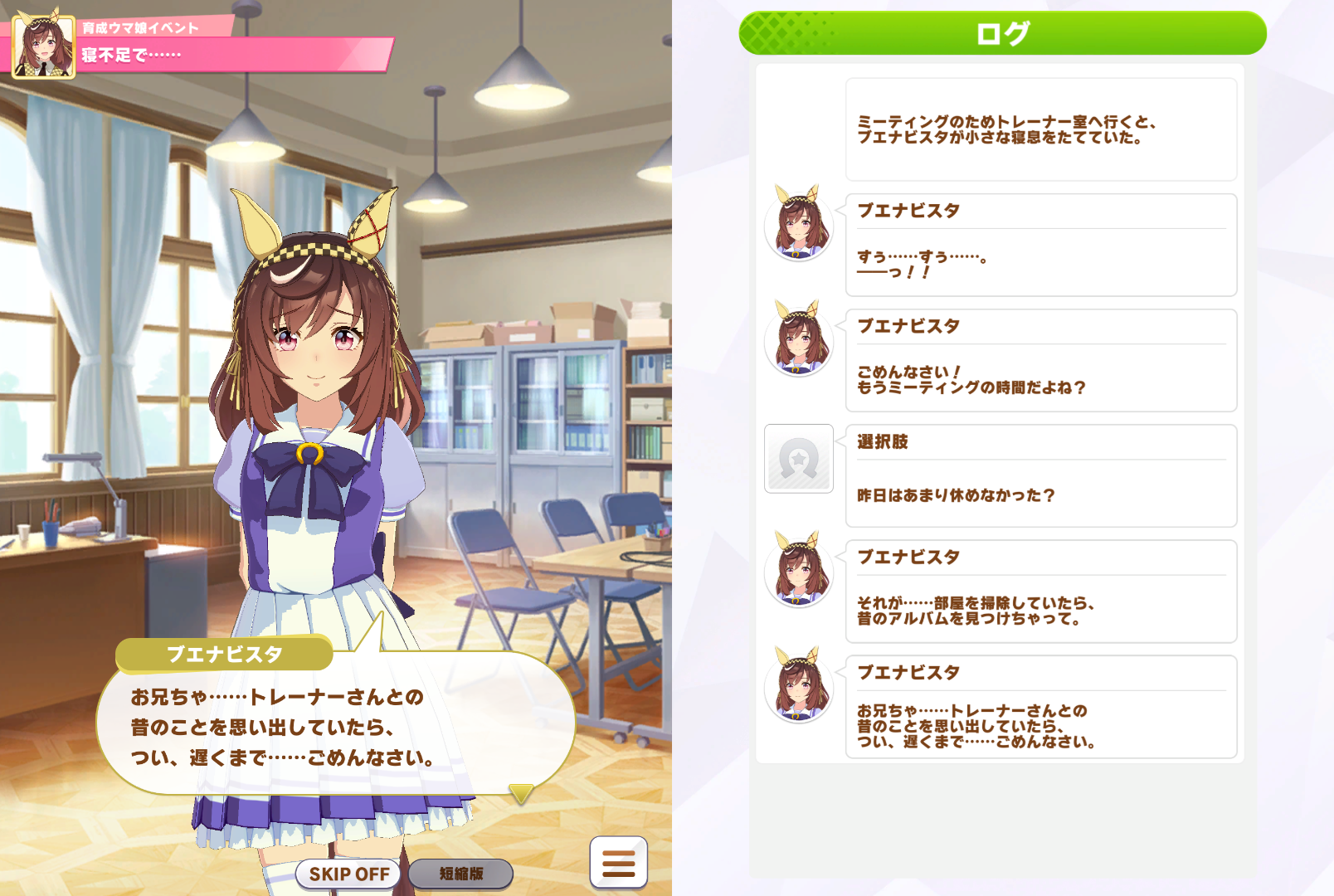The height and width of the screenshot is (896, 1334).
Task: Open the hamburger menu button
Action: coord(618,863)
